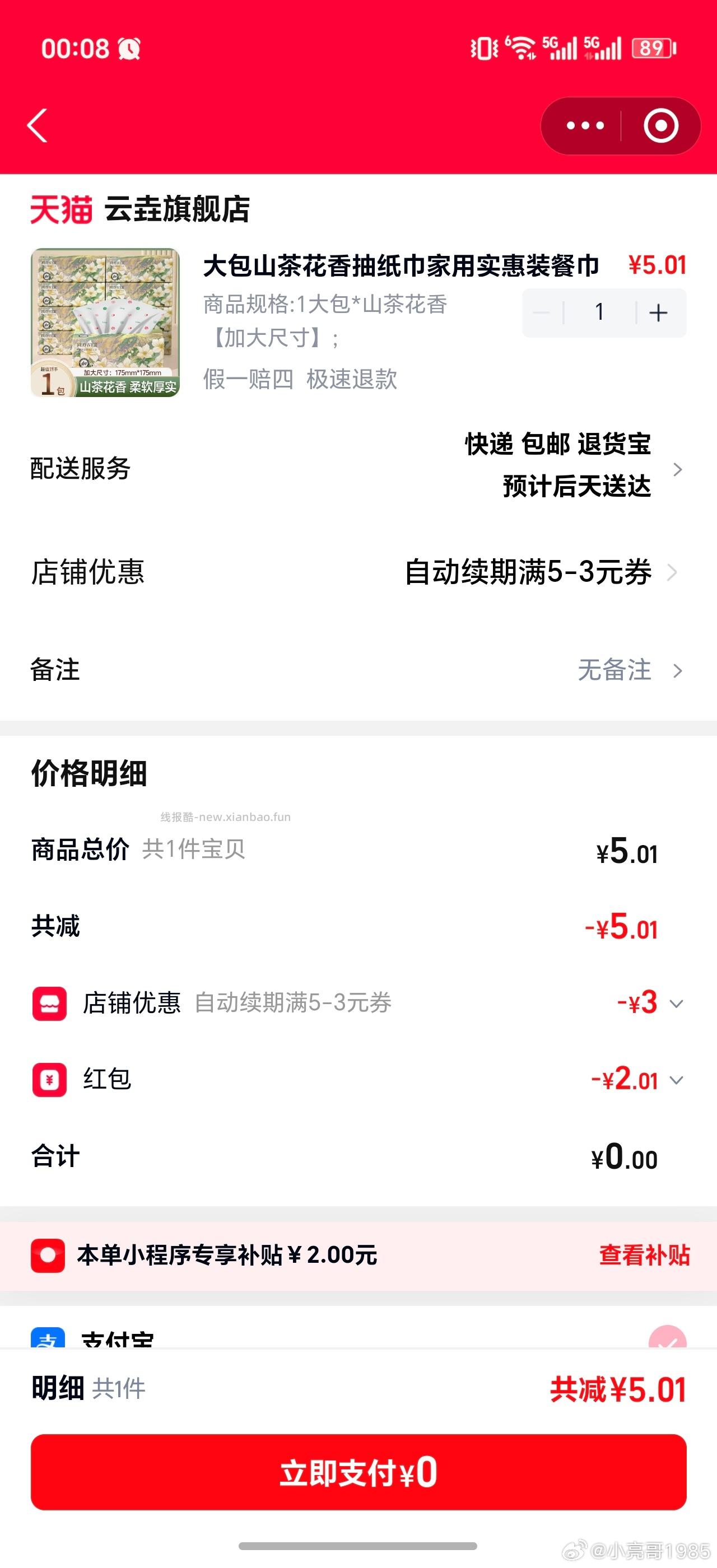Decrease quantity with the minus button
Image resolution: width=717 pixels, height=1568 pixels.
click(x=541, y=312)
